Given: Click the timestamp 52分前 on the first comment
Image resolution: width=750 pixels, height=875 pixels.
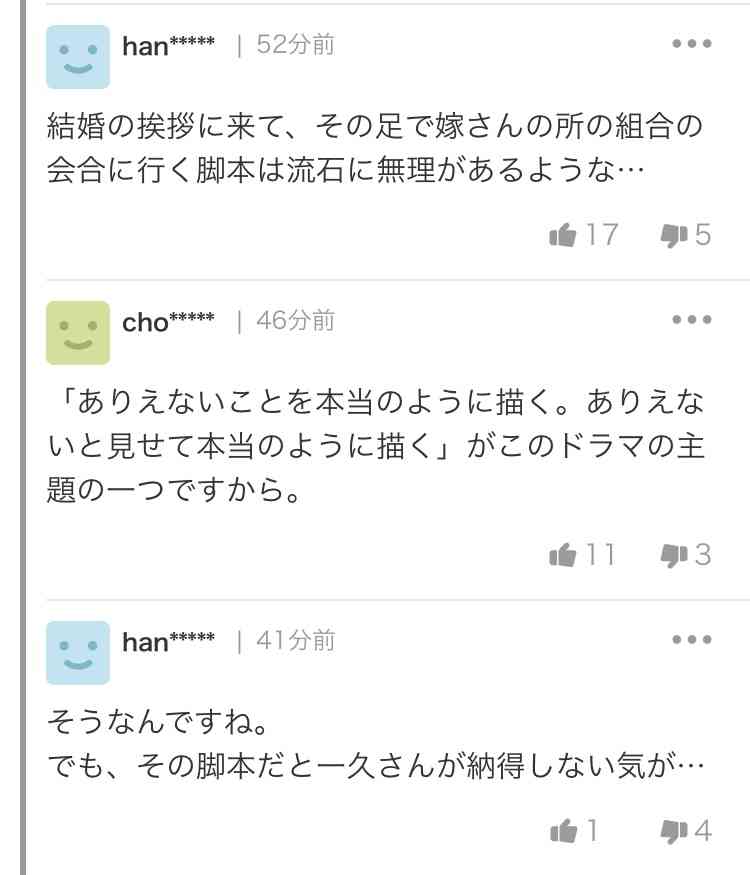Looking at the screenshot, I should [296, 45].
